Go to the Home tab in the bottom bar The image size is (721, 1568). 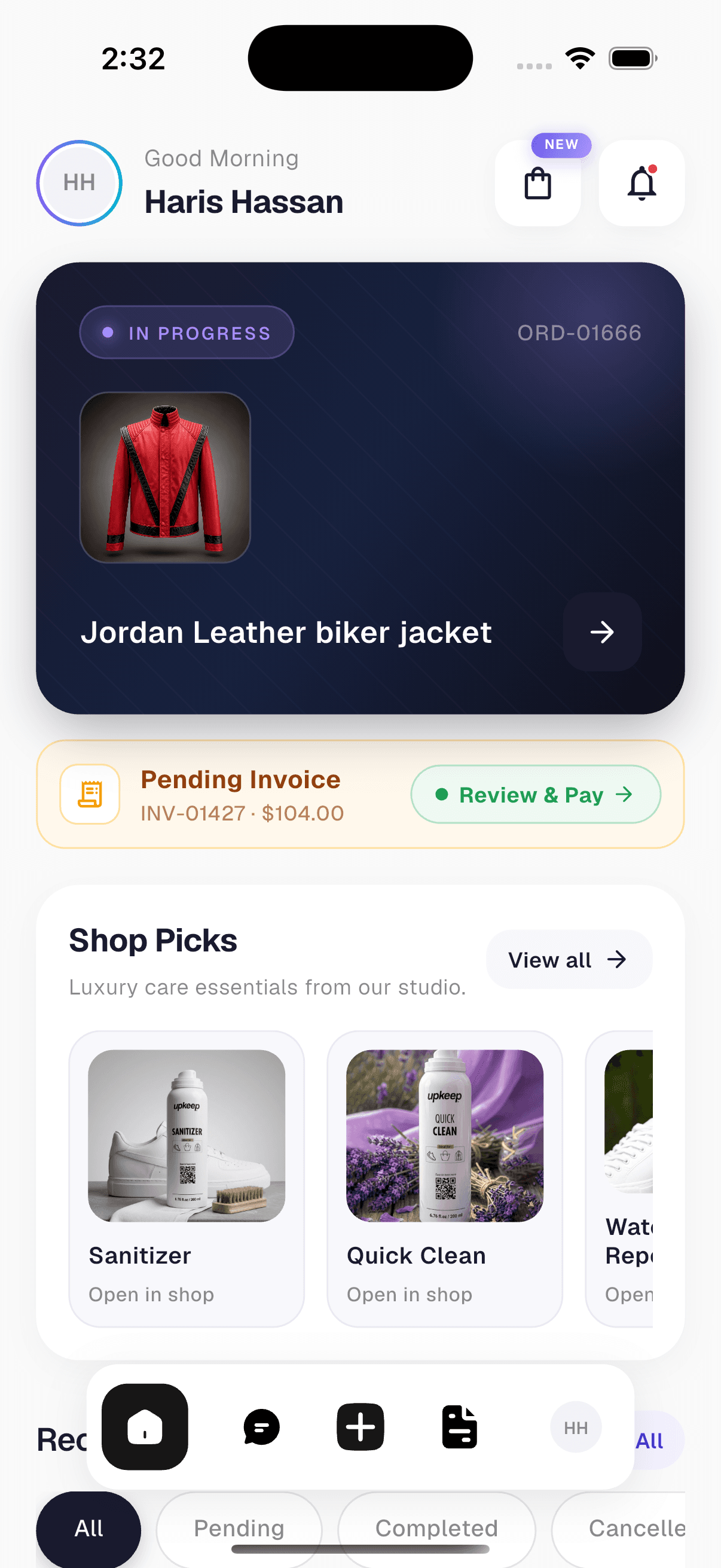[x=145, y=1427]
